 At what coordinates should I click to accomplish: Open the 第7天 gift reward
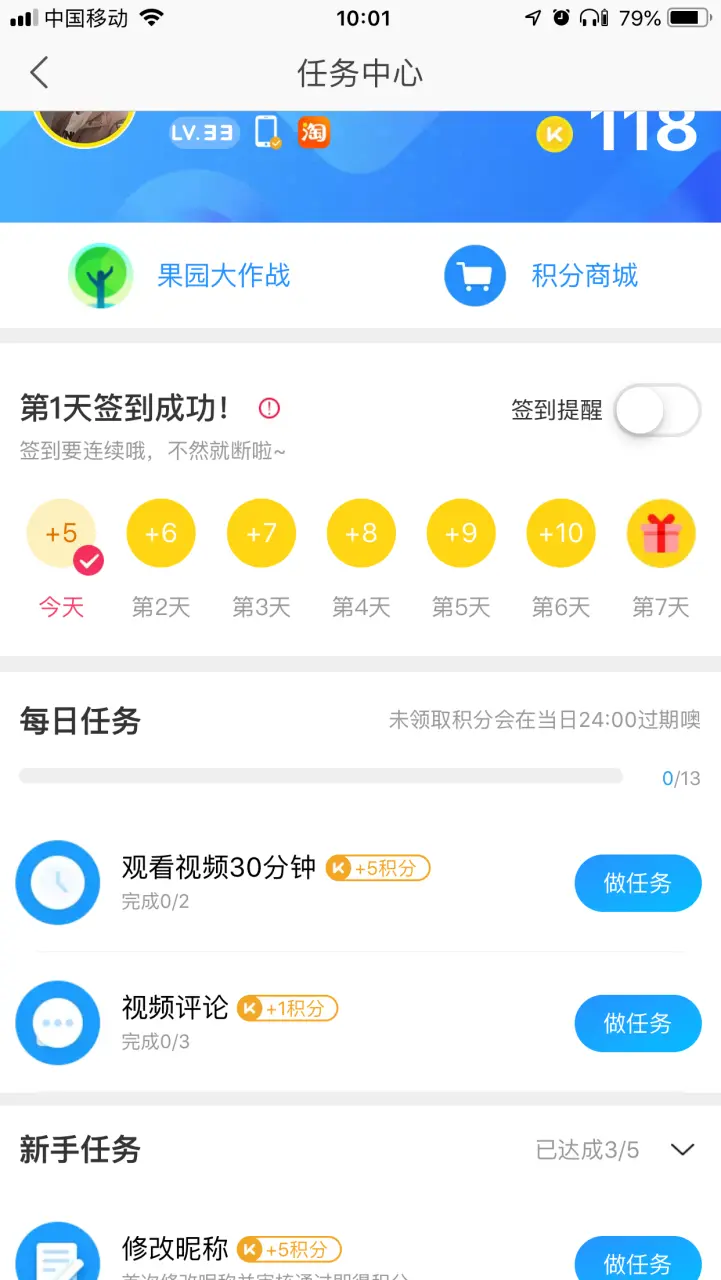coord(660,533)
